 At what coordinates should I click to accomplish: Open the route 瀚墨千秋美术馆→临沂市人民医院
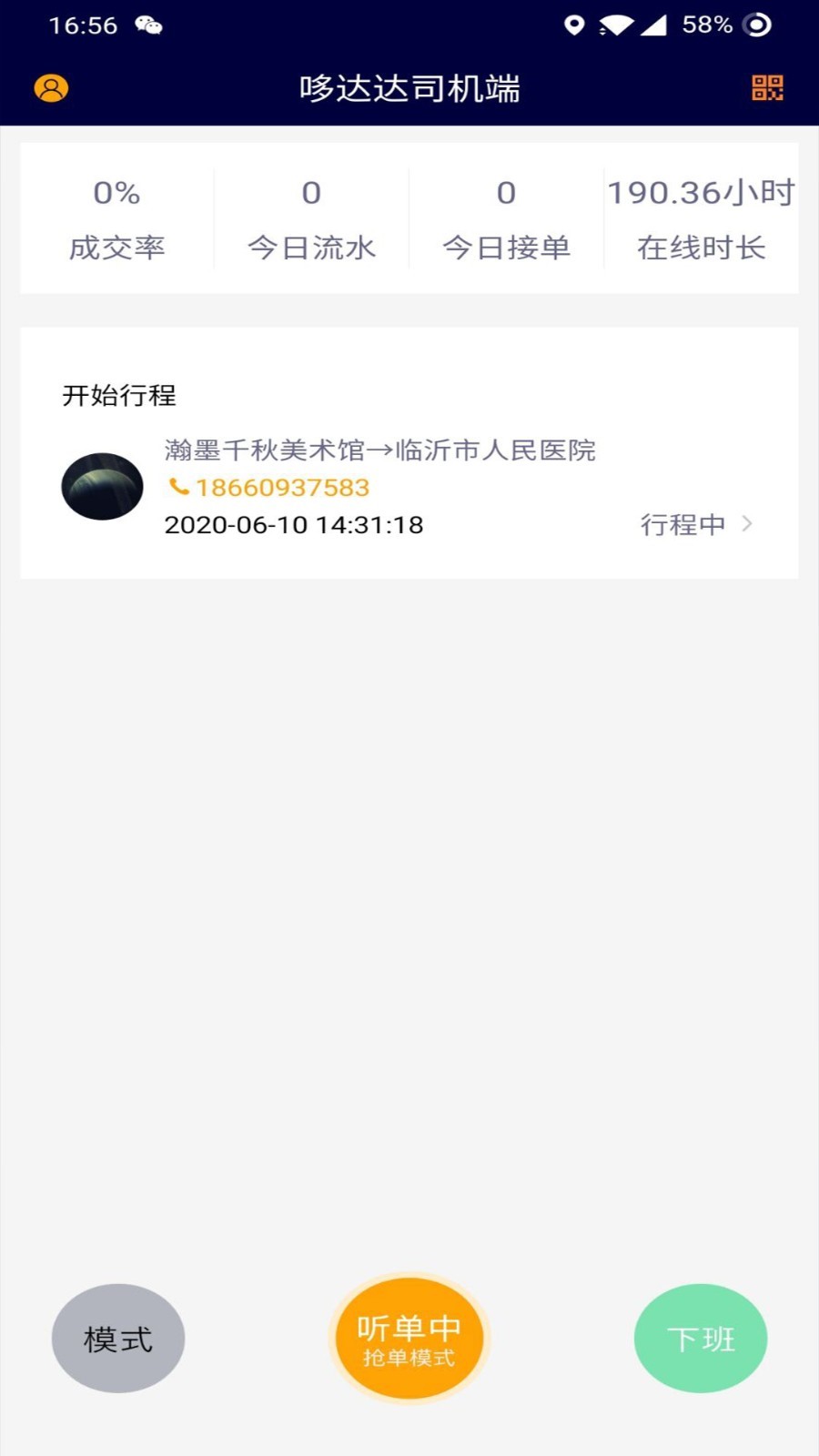click(x=379, y=450)
